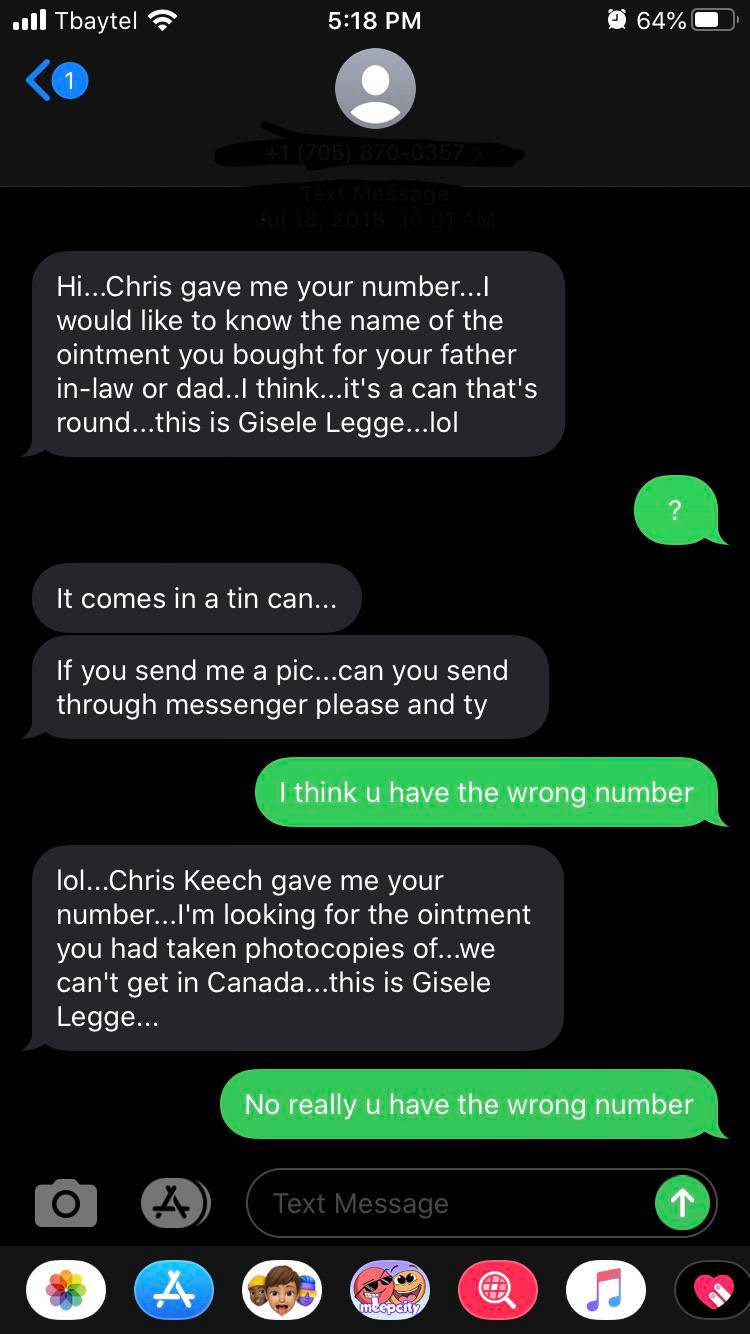
Task: Open the camera to attach a photo
Action: (66, 1203)
